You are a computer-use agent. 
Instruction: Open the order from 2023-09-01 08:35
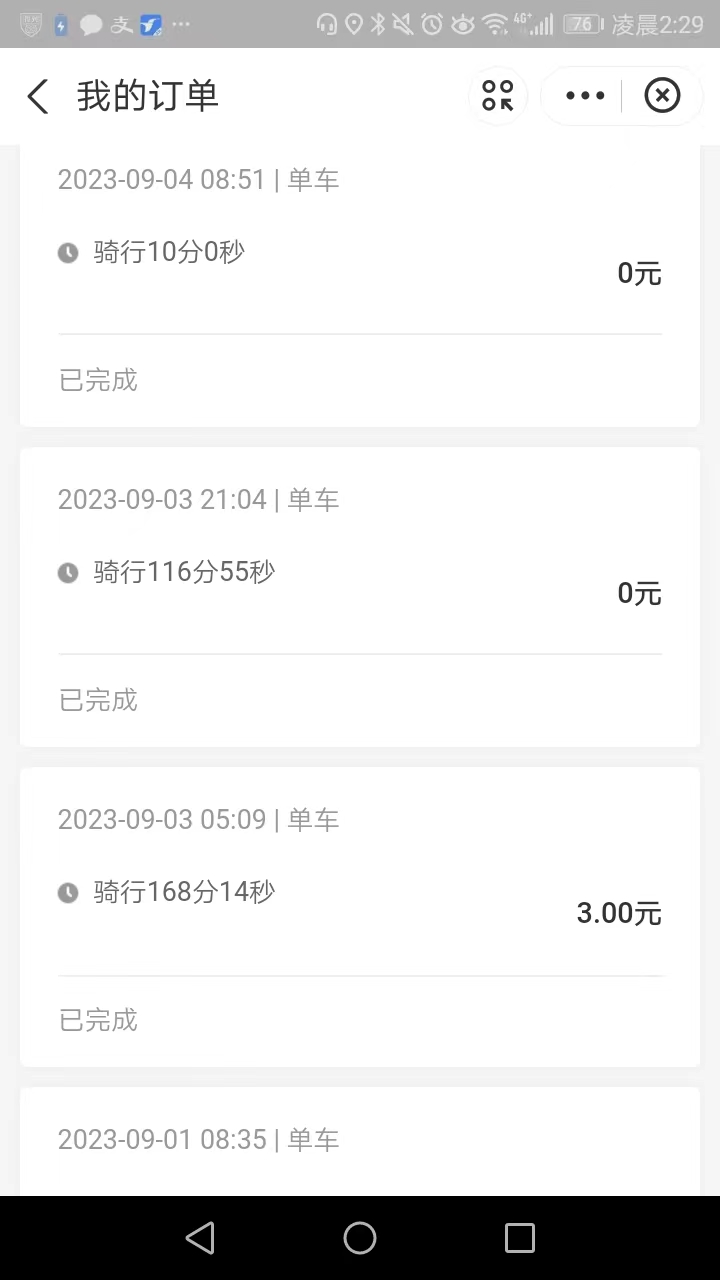point(360,1141)
